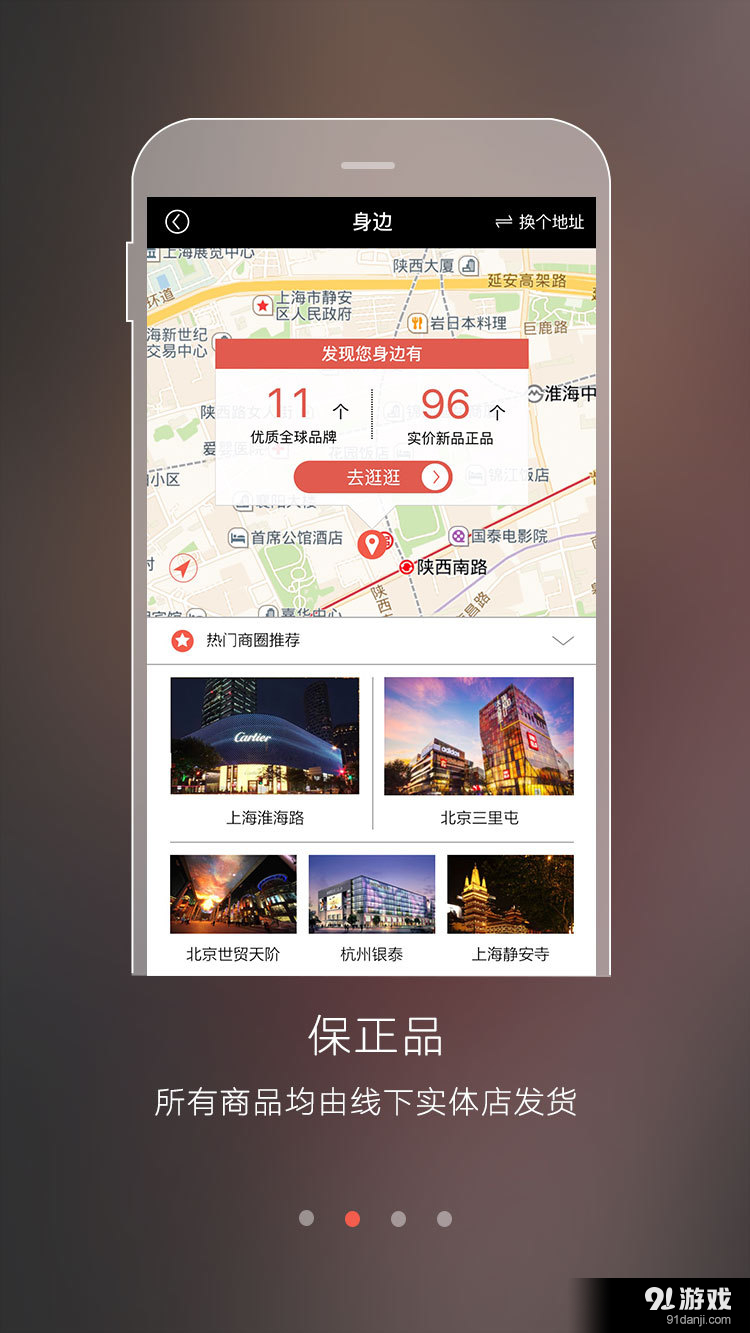Open the 北京世贸天阶 thumbnail
The image size is (750, 1333).
point(233,893)
